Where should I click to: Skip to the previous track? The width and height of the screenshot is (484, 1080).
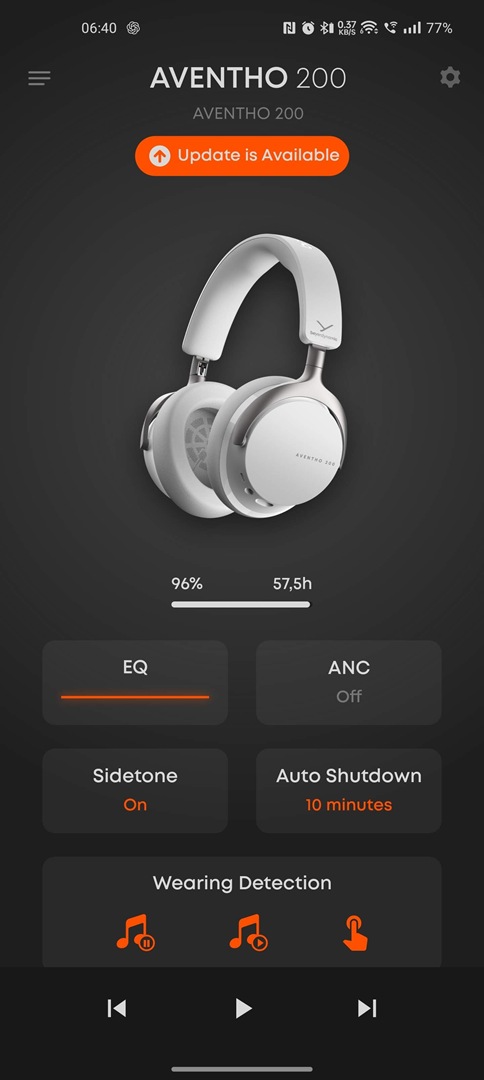(117, 1008)
